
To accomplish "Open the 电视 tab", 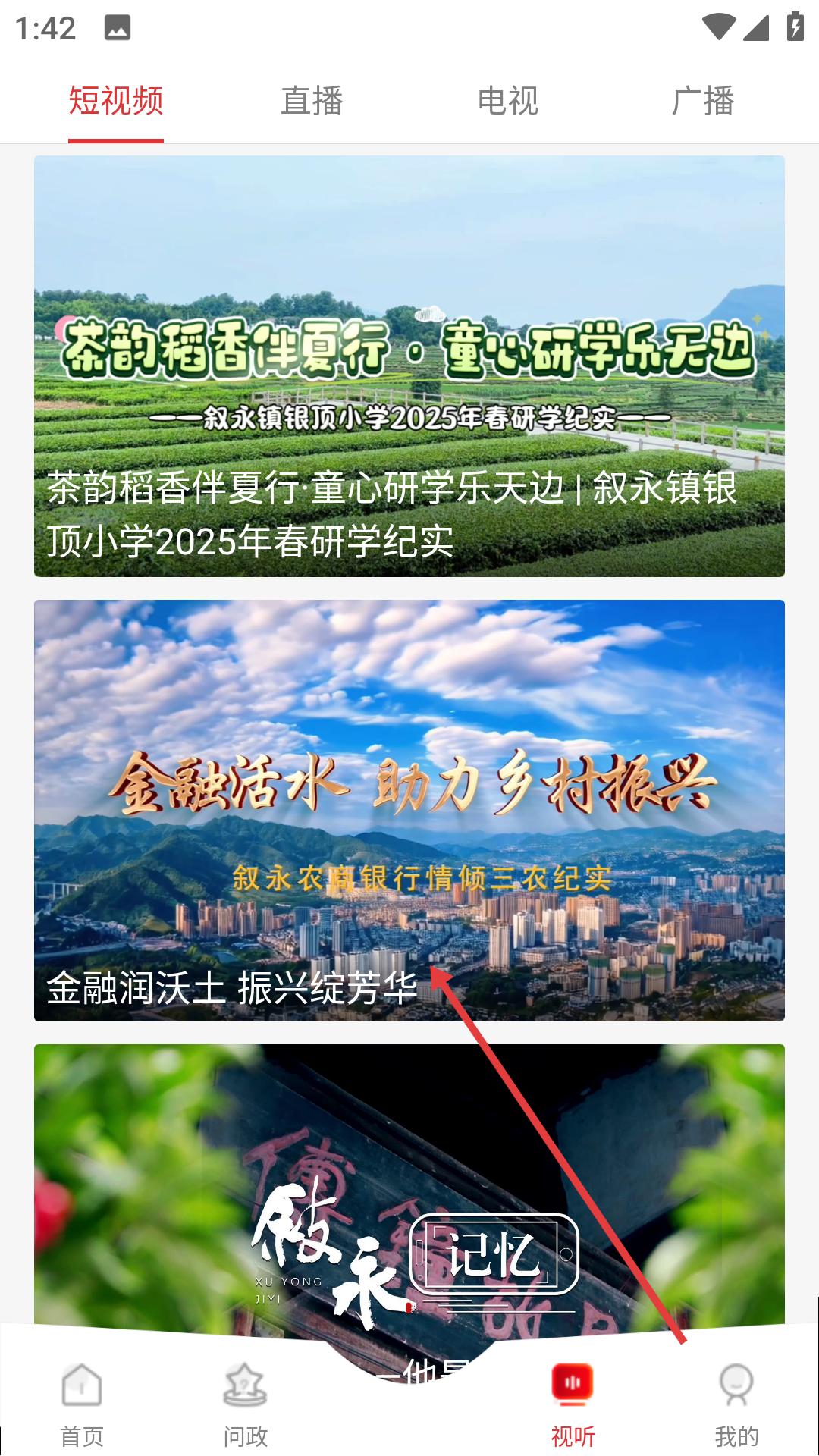I will tap(507, 101).
